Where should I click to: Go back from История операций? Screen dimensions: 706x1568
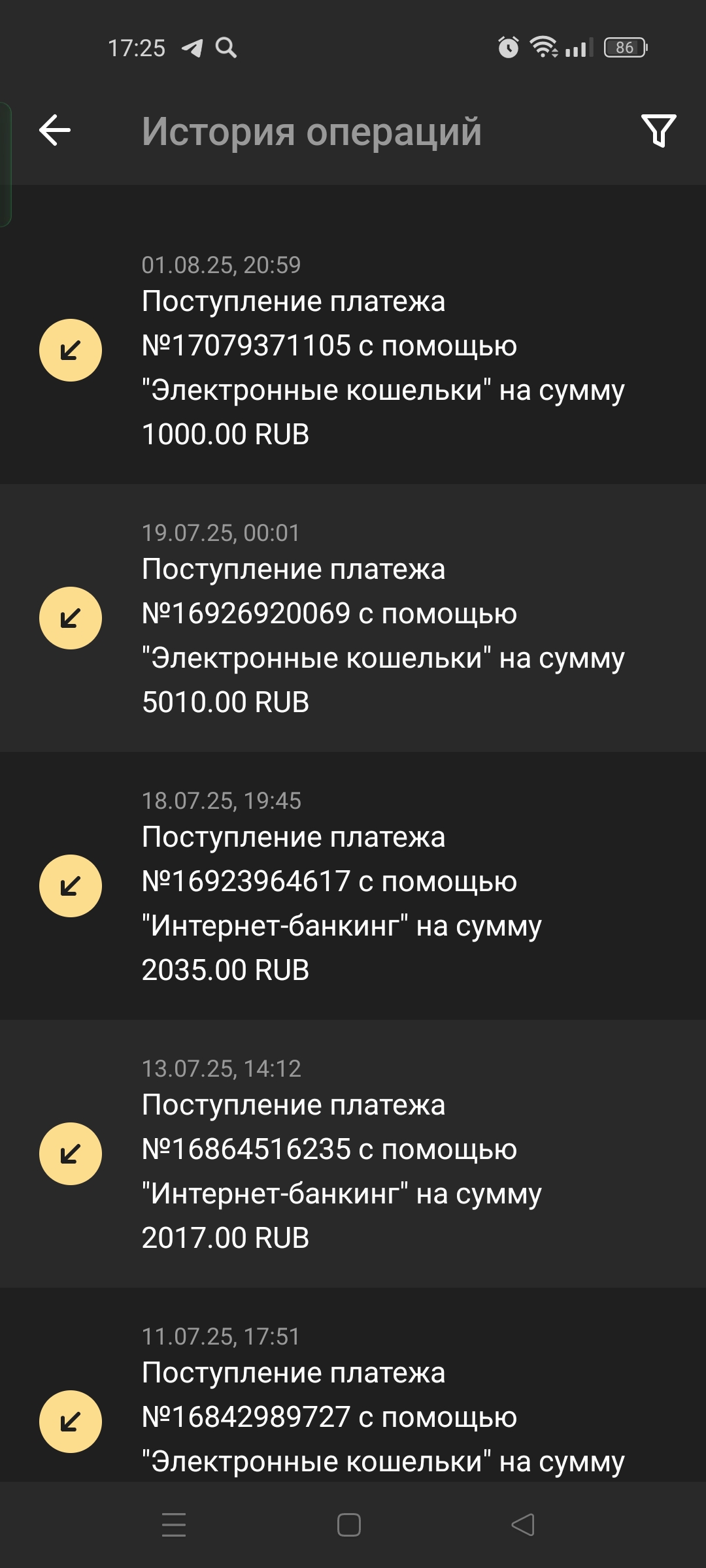pos(55,130)
